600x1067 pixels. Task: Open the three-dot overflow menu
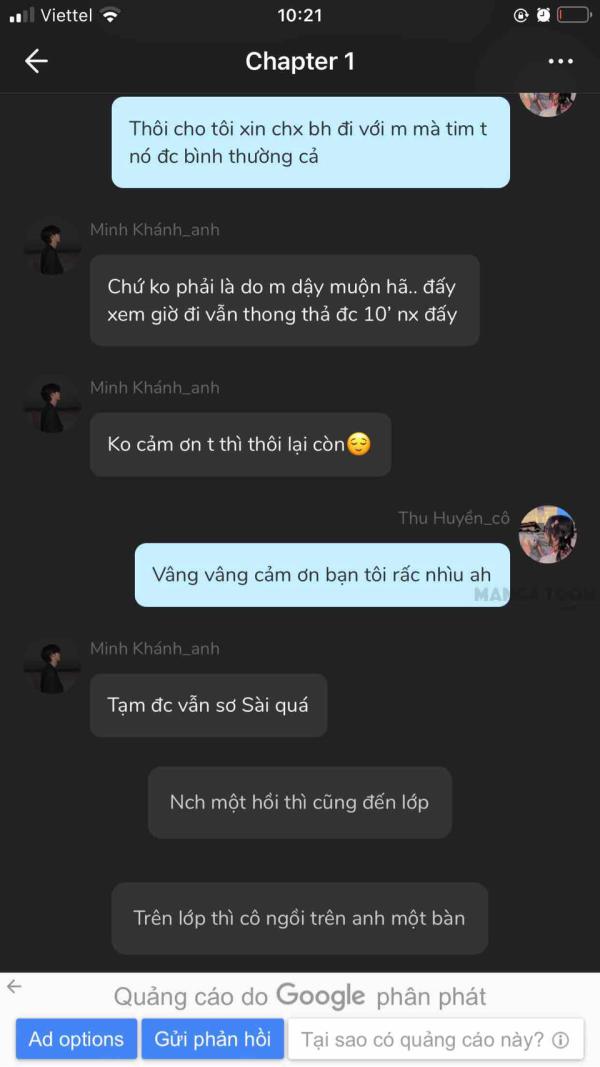coord(561,62)
